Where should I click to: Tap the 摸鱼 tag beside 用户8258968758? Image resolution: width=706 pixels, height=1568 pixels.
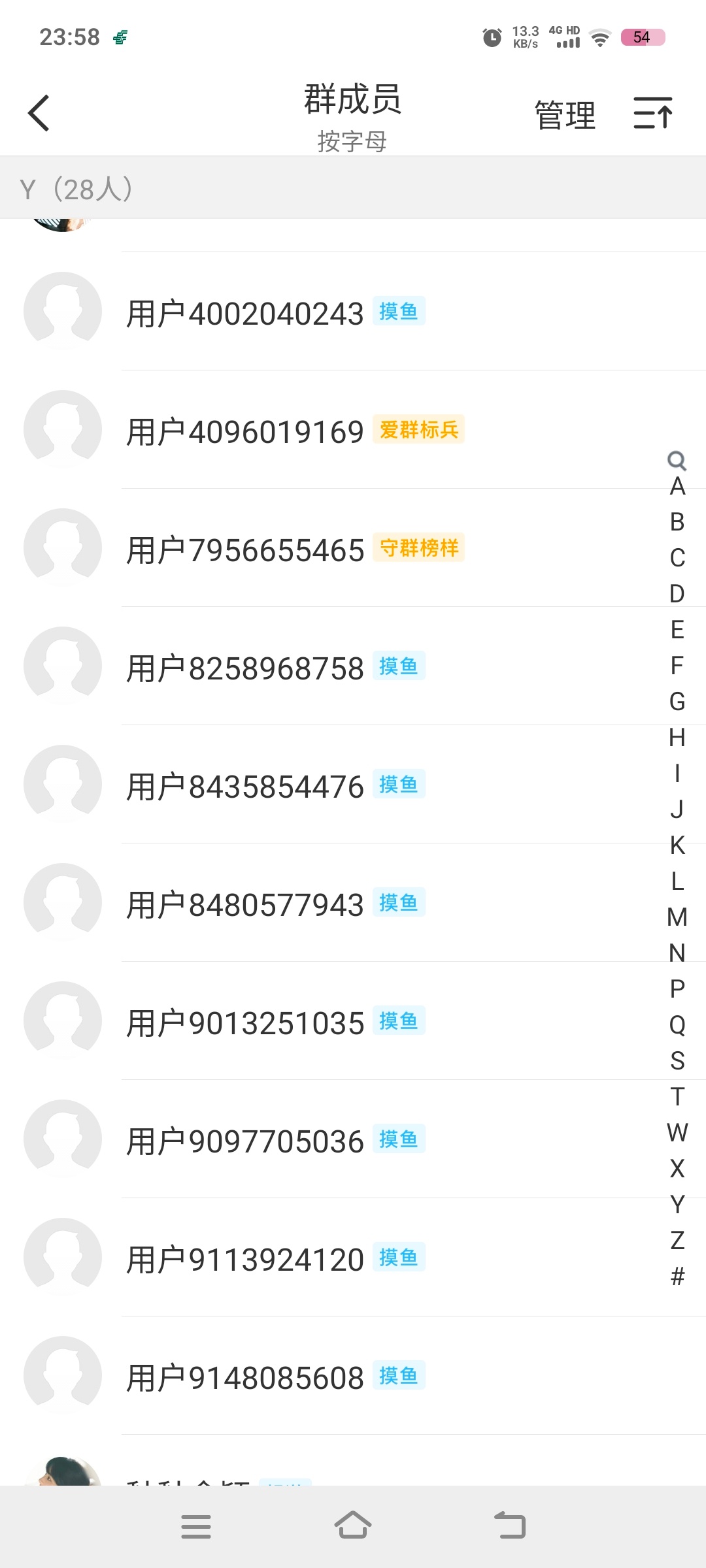[399, 666]
